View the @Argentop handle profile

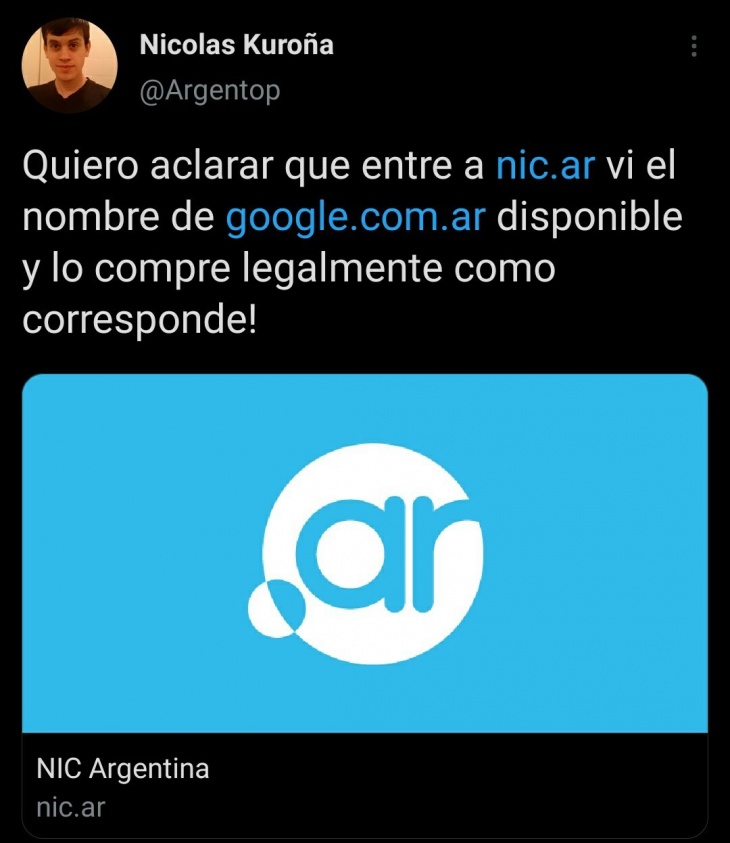(210, 90)
